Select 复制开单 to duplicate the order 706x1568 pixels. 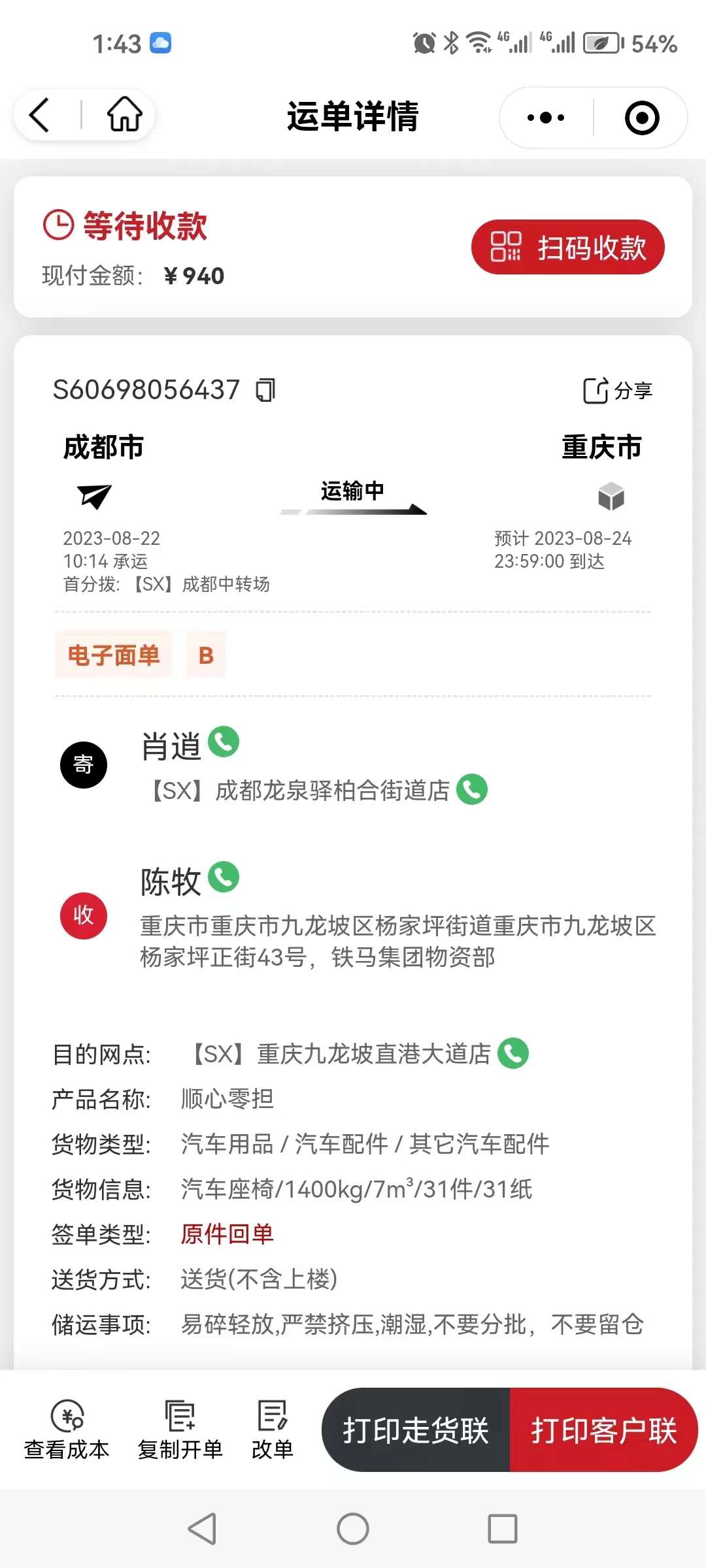180,1429
